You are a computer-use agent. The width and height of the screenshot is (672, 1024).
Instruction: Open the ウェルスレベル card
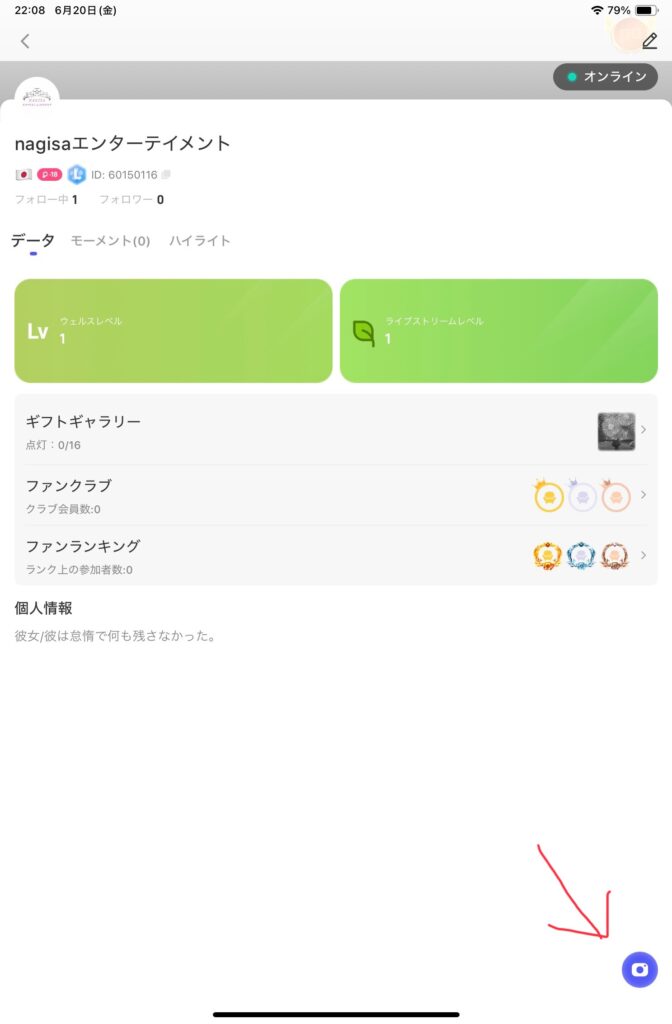(x=173, y=331)
